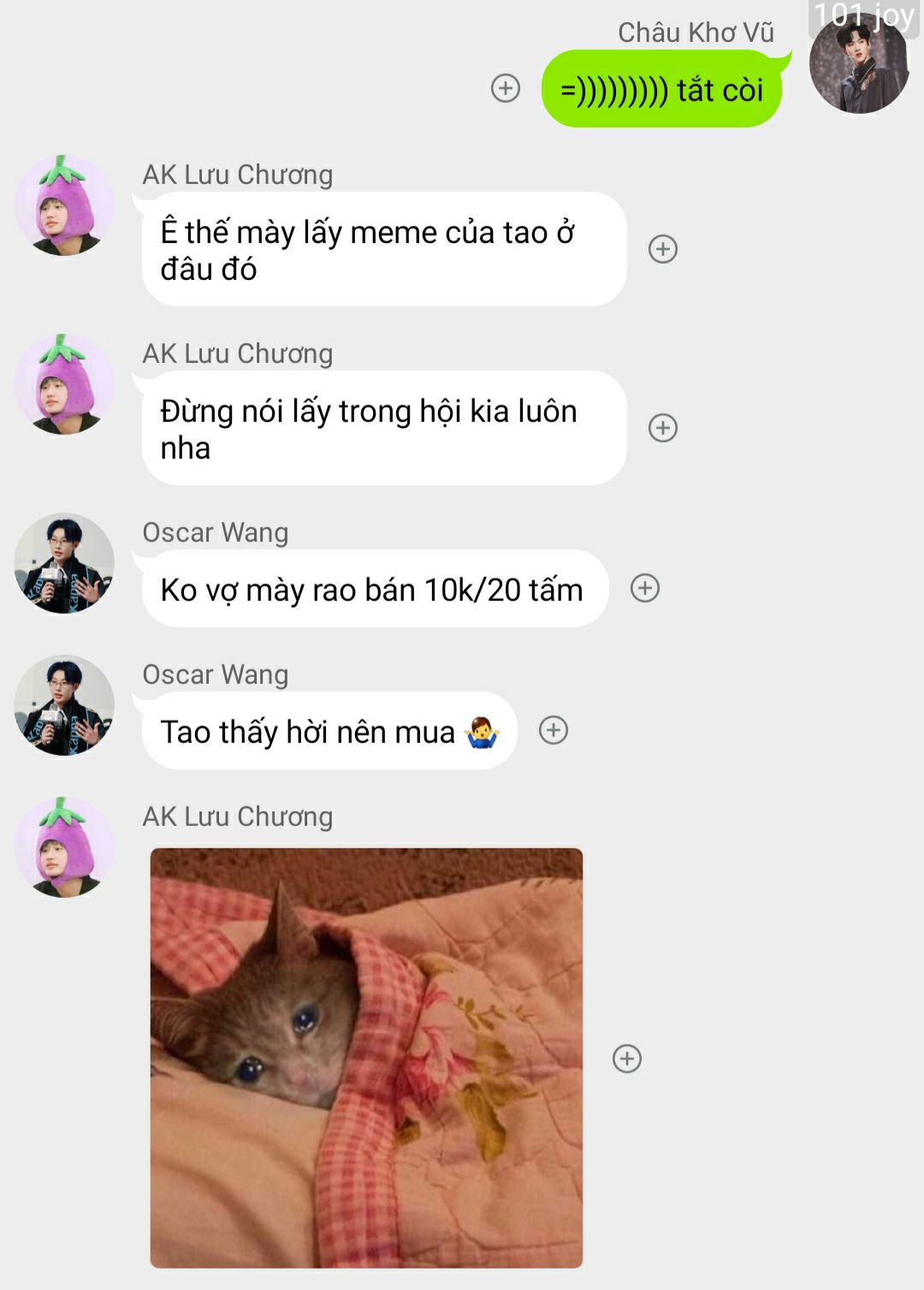The image size is (924, 1290).
Task: Tap the plus icon beside the cat photo
Action: coord(627,1059)
